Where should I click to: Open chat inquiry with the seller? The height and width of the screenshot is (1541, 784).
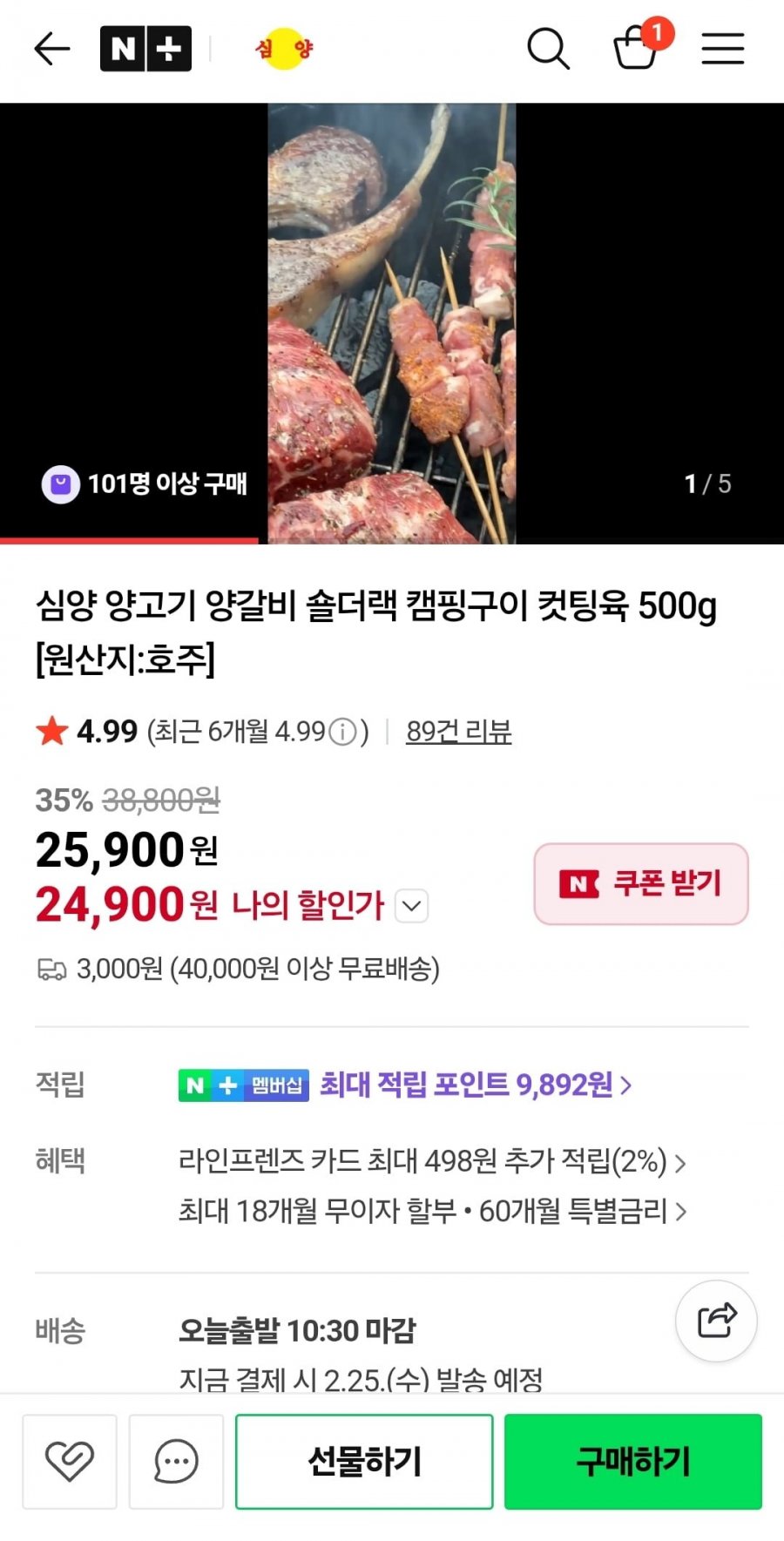click(x=176, y=1461)
